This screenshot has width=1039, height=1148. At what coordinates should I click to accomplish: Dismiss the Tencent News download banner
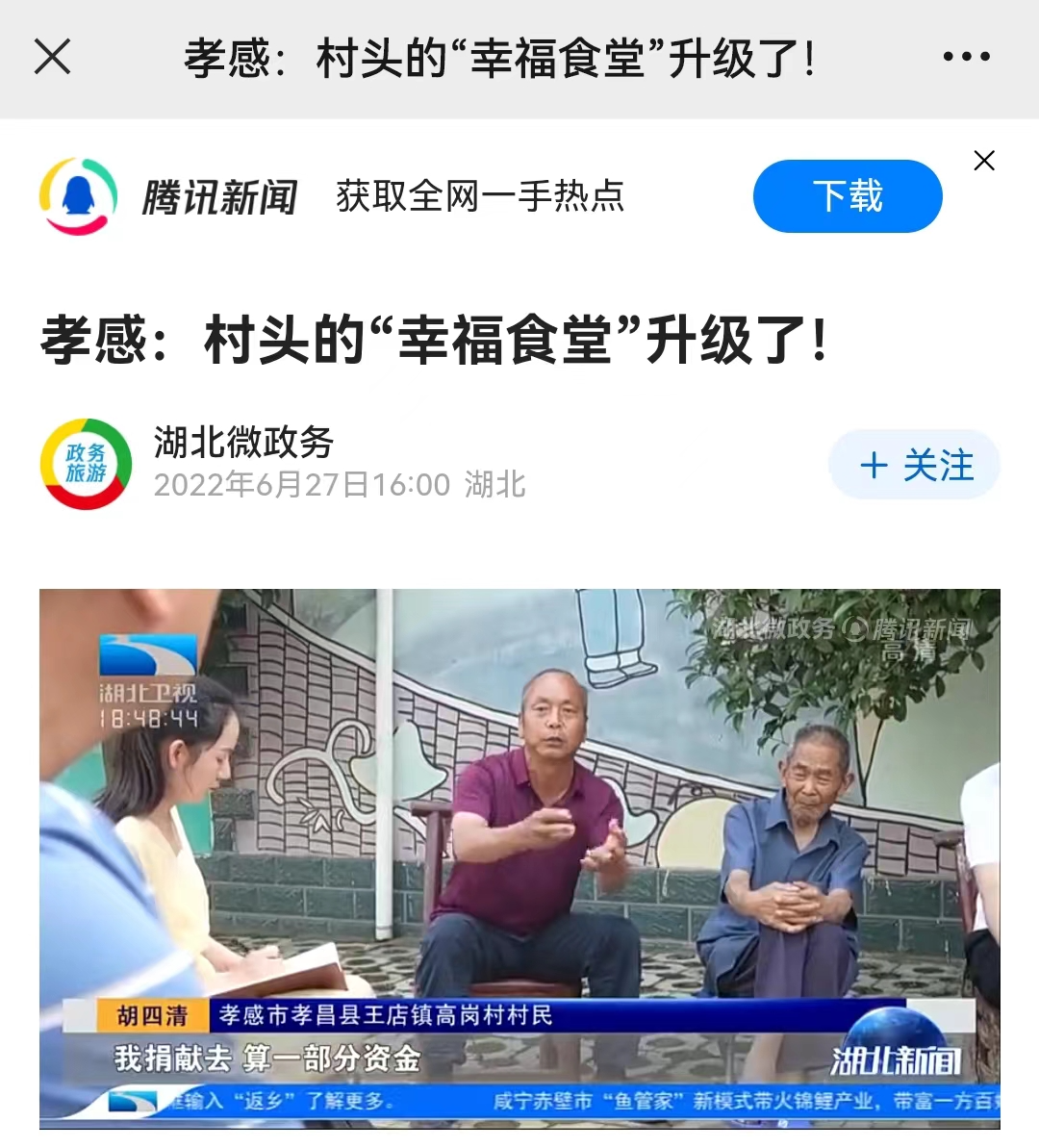983,161
